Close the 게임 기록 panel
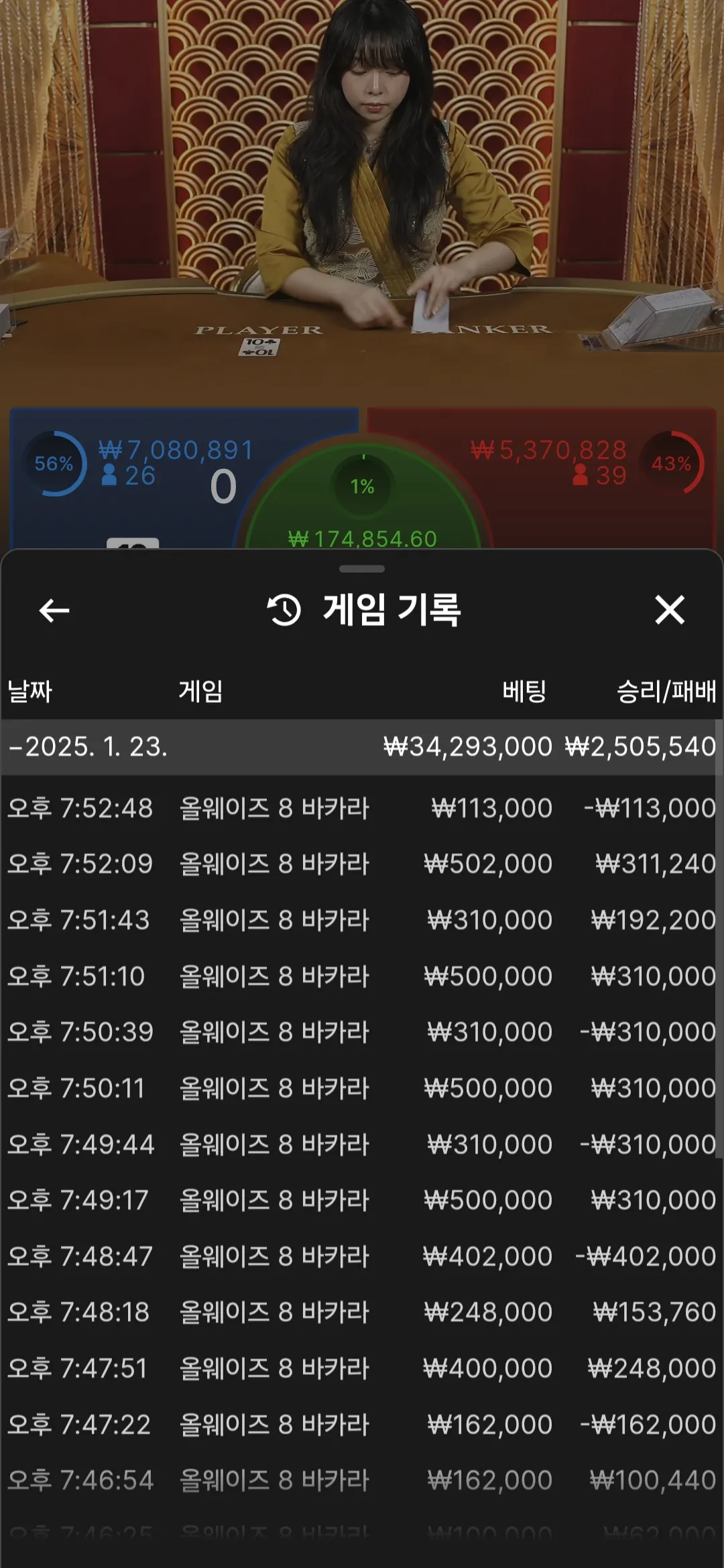The image size is (724, 1568). 669,610
